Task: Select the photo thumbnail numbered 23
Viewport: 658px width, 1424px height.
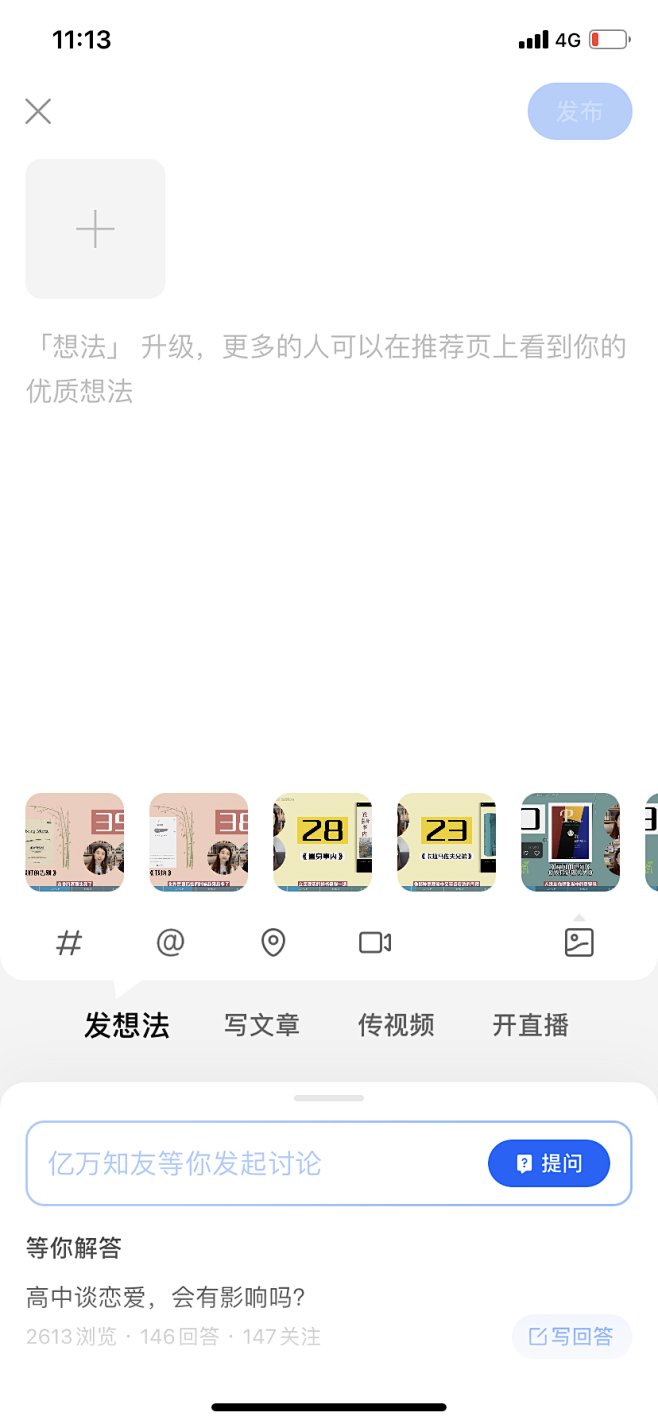Action: [446, 842]
